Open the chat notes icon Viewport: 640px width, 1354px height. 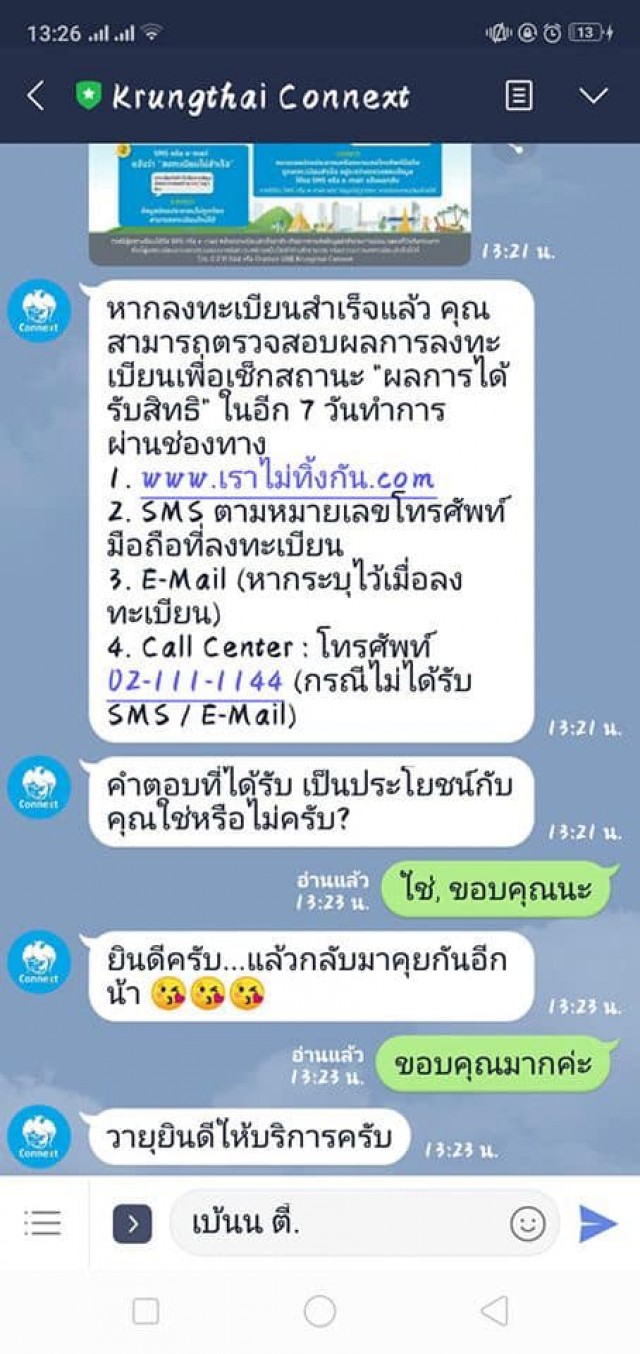[519, 96]
